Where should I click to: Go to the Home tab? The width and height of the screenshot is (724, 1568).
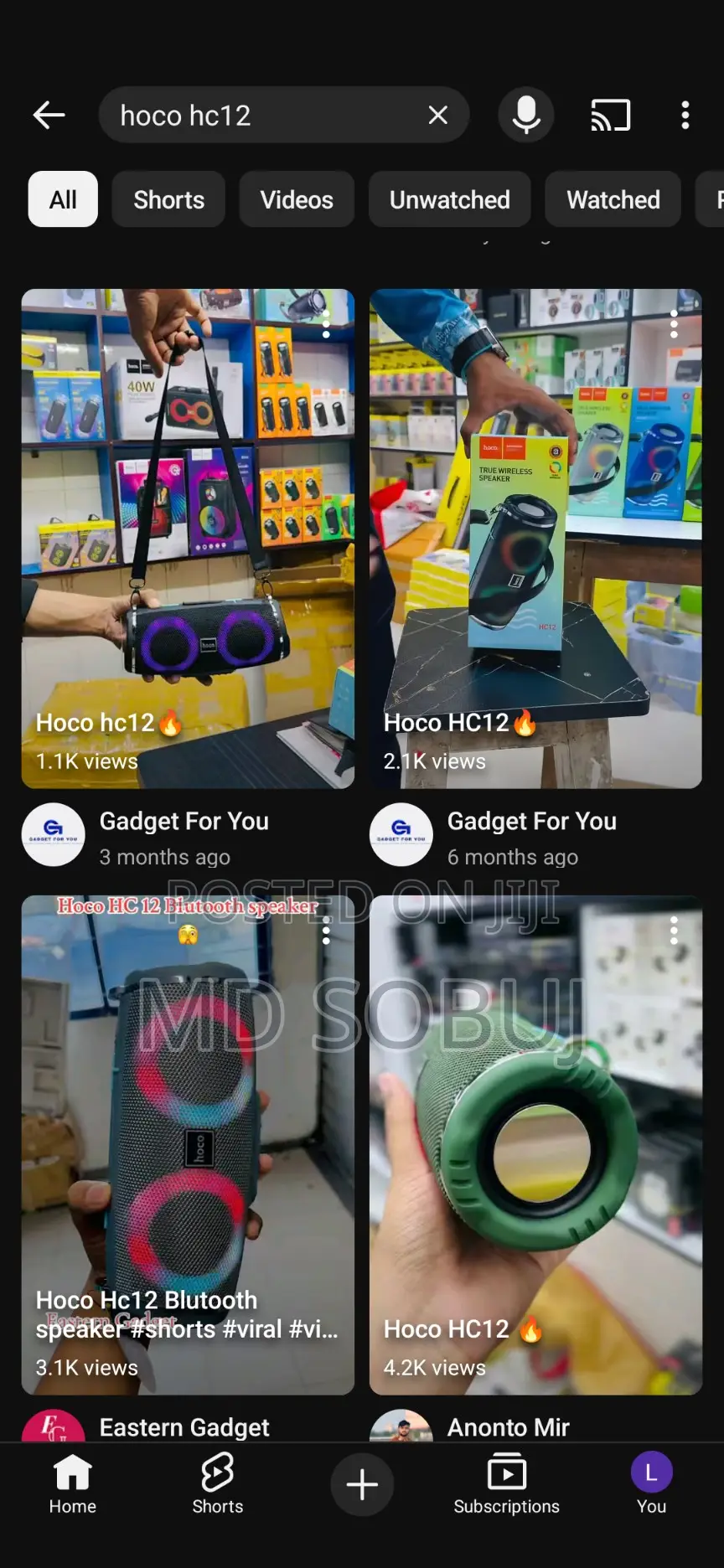(73, 1484)
